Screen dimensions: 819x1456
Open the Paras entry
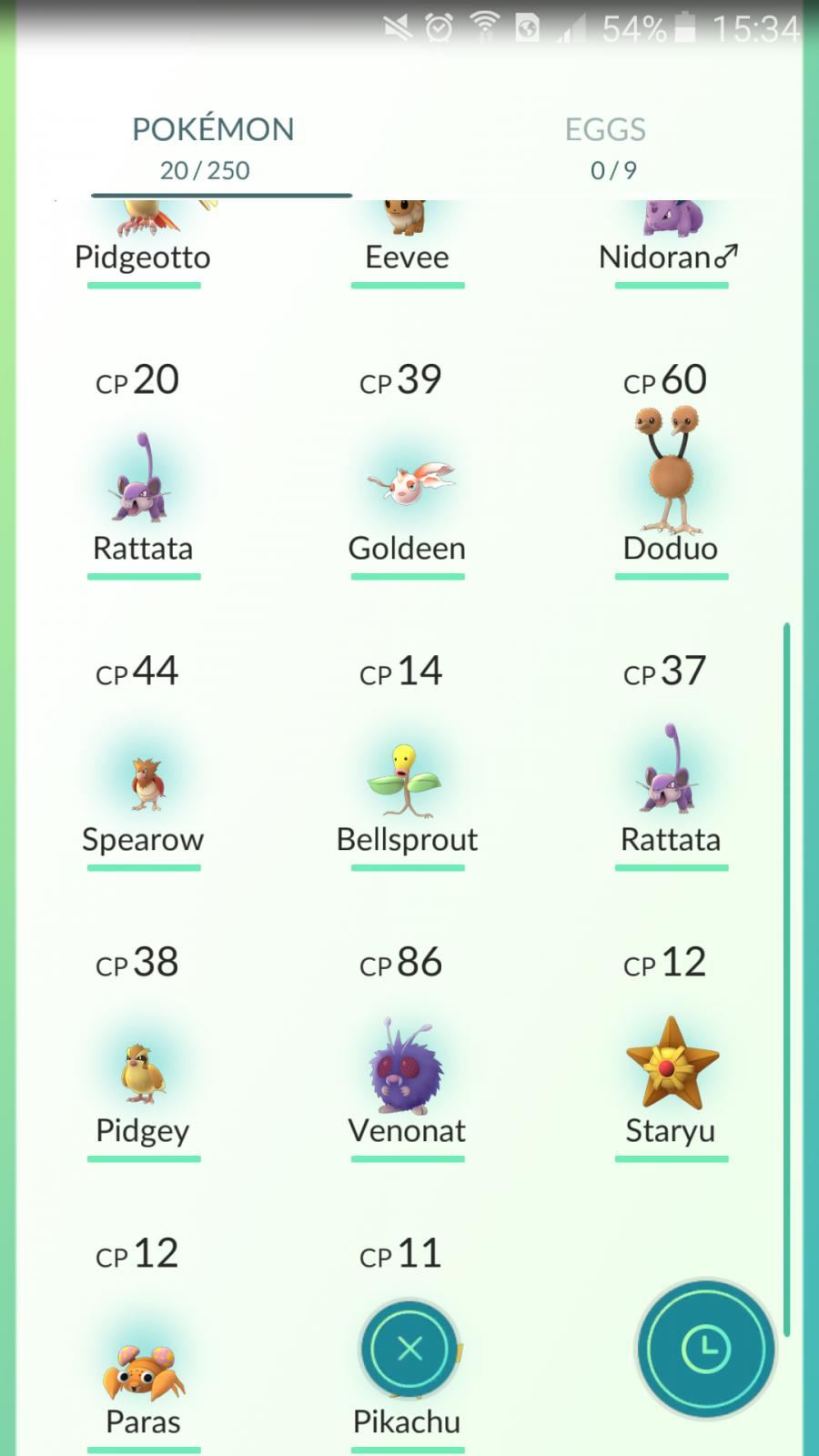coord(144,1344)
